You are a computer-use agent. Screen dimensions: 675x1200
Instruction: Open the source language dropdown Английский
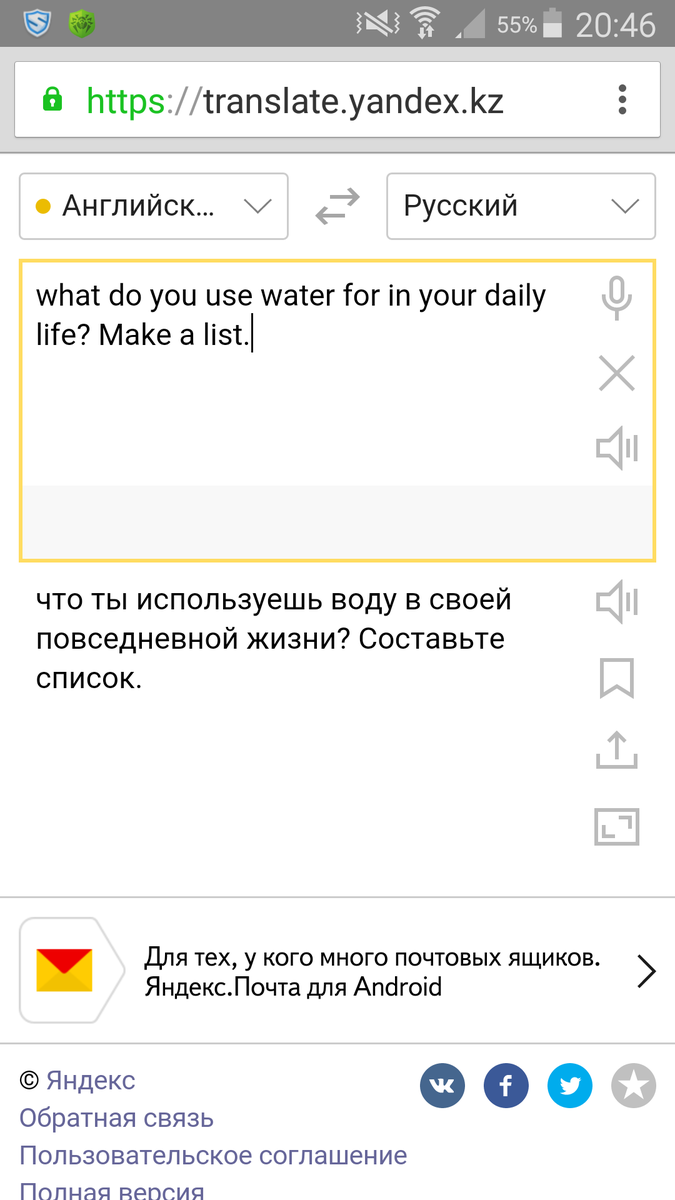pyautogui.click(x=154, y=207)
